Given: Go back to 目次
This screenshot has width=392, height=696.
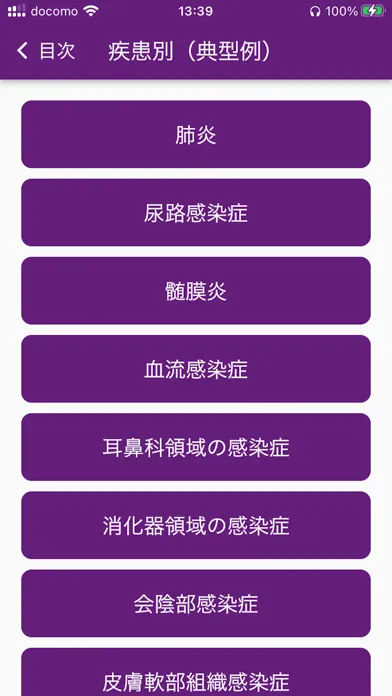Looking at the screenshot, I should coord(46,51).
